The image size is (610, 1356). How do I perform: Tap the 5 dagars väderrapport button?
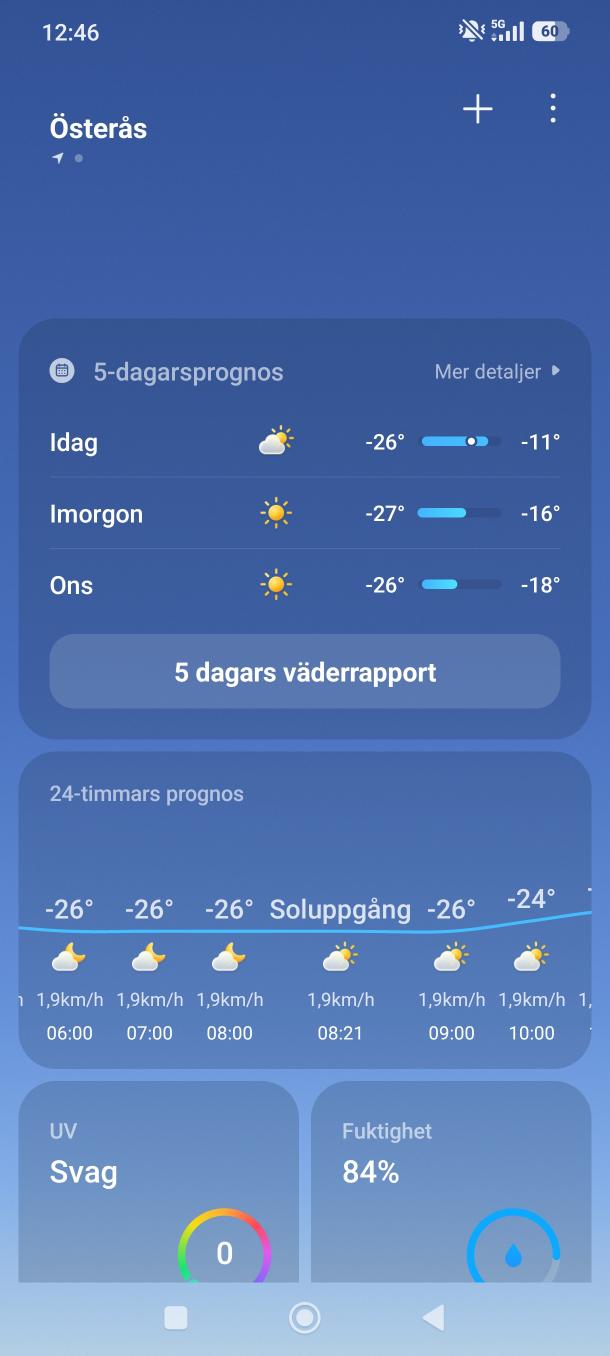pyautogui.click(x=305, y=671)
